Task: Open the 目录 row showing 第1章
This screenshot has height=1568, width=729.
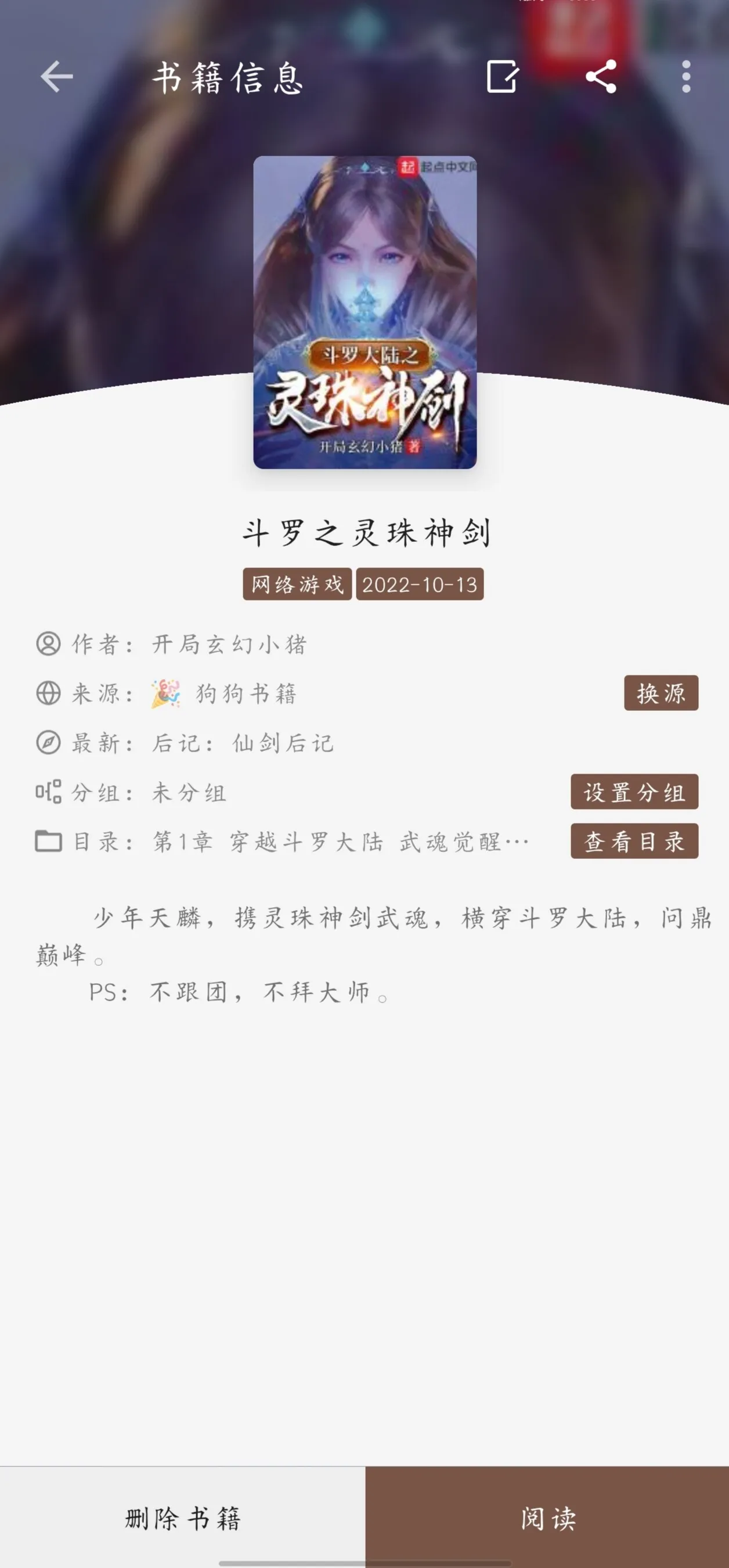Action: pyautogui.click(x=341, y=842)
